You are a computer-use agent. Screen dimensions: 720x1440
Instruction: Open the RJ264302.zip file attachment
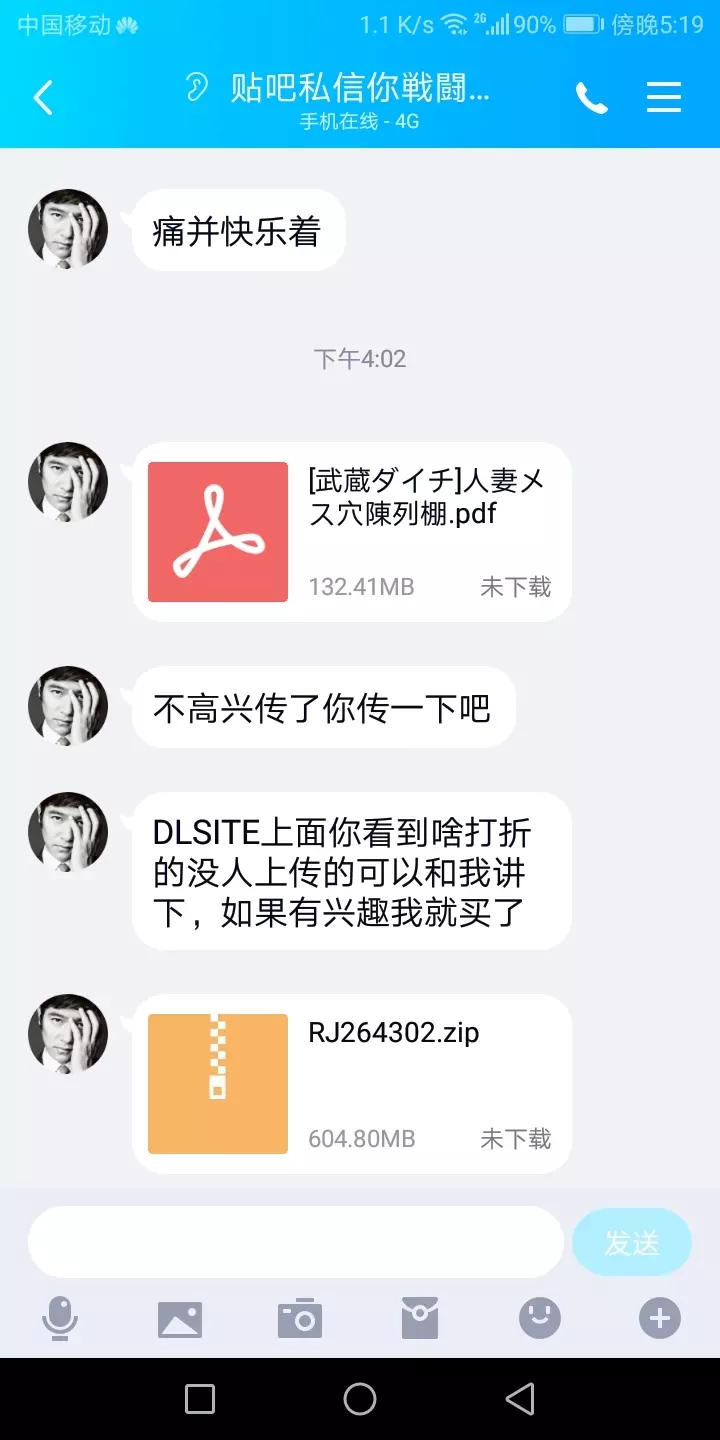(x=350, y=1084)
